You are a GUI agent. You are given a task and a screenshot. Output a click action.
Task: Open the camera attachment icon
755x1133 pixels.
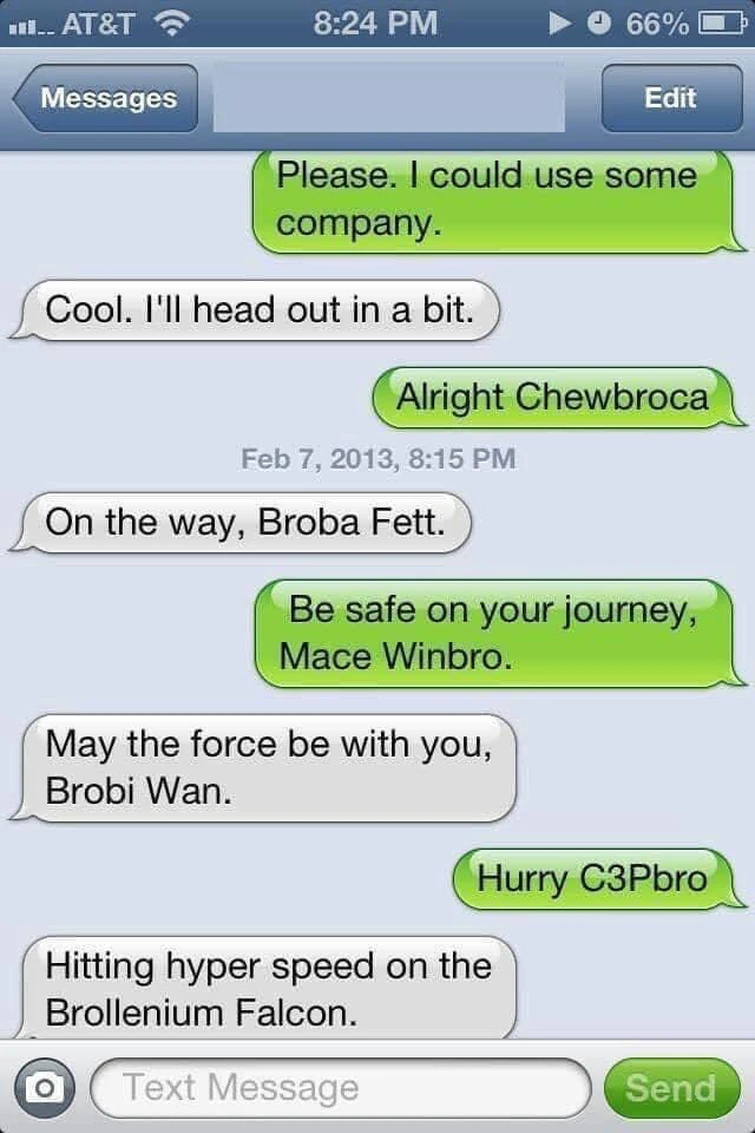point(42,1088)
